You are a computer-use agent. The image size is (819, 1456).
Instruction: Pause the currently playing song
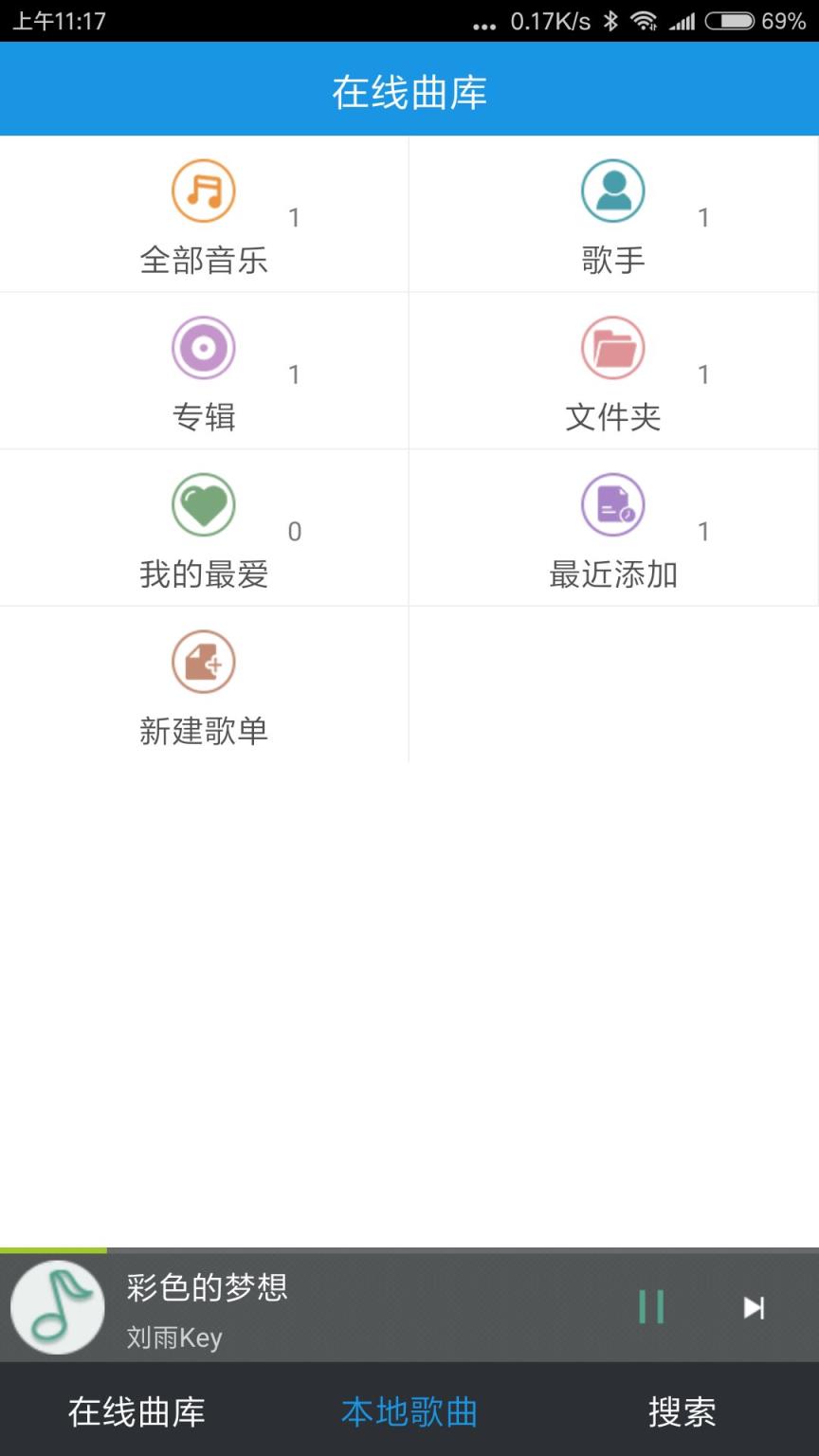652,1307
